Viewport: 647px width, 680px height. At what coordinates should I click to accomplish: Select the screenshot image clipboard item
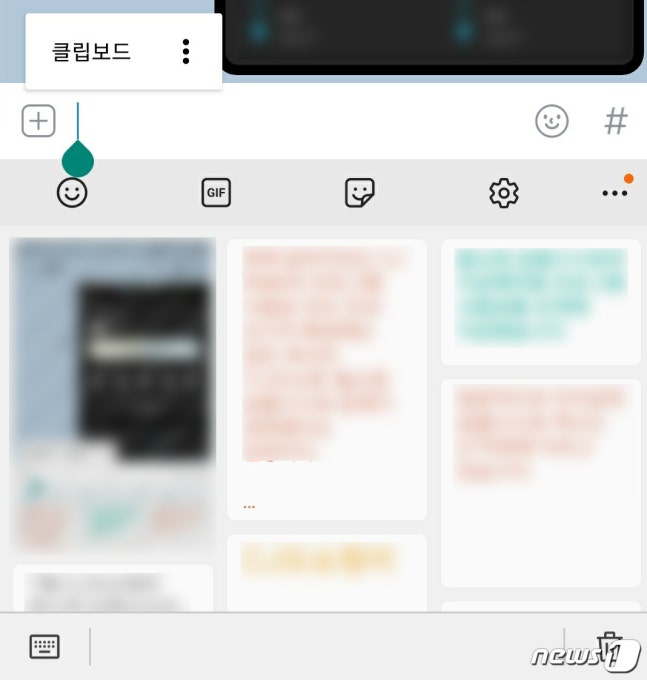(112, 395)
